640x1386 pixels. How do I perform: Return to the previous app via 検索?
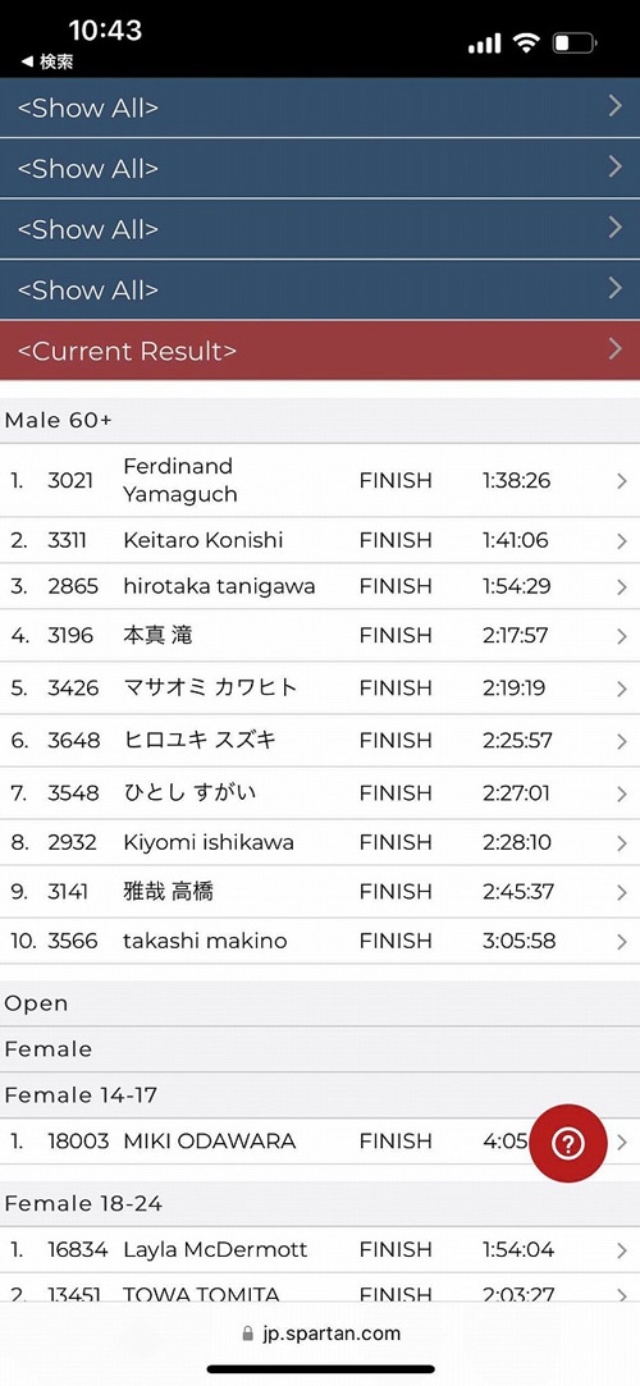pos(48,62)
